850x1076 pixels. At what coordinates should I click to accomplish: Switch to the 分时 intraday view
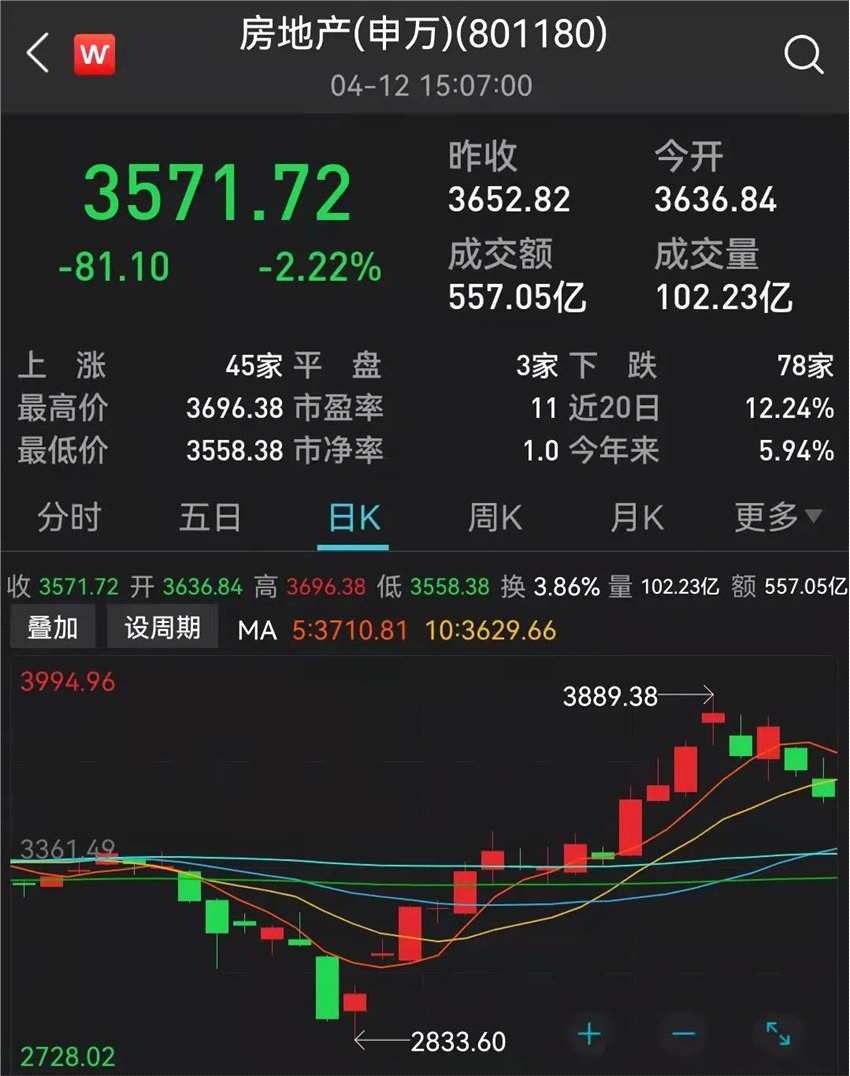point(69,517)
